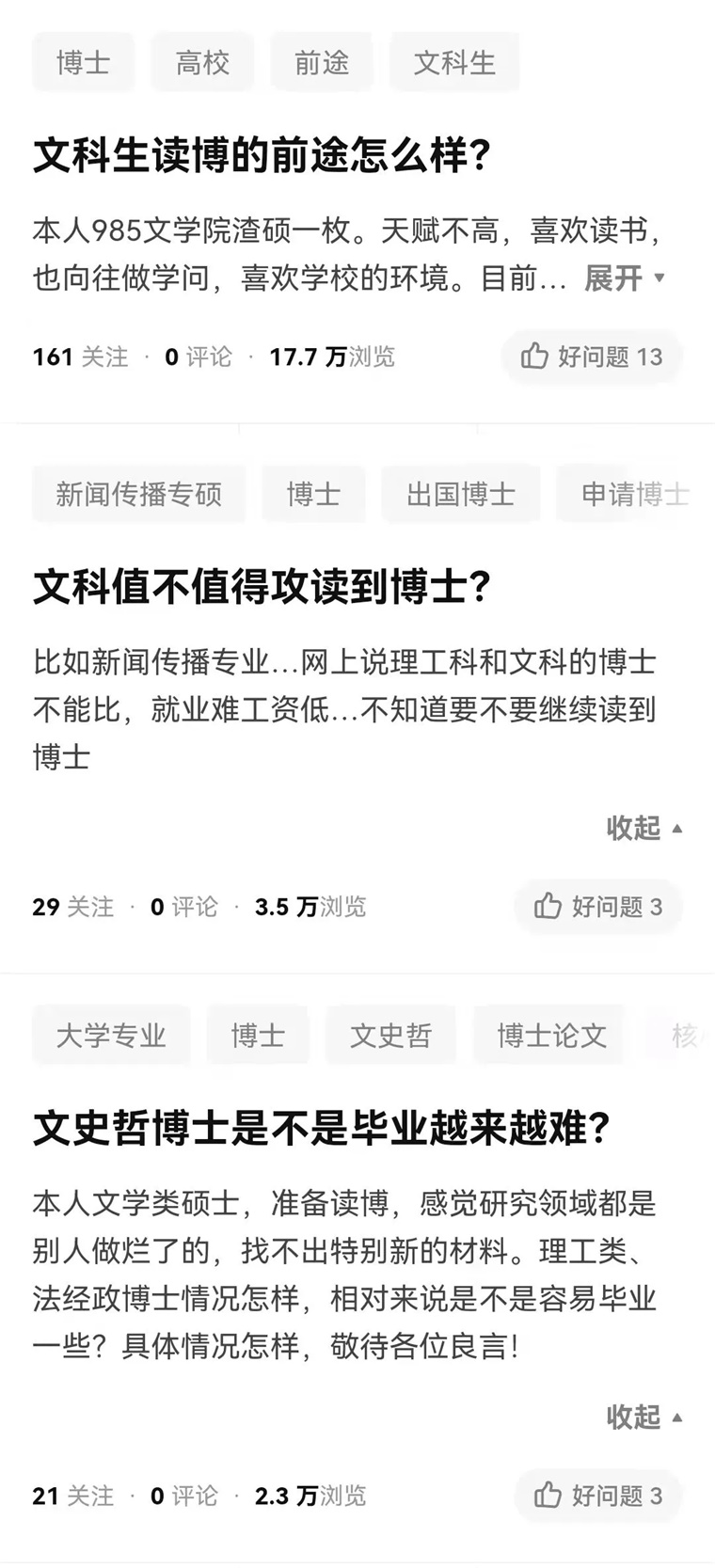Open the 大学专业 tag
Screen dimensions: 715x1568
[x=111, y=1036]
